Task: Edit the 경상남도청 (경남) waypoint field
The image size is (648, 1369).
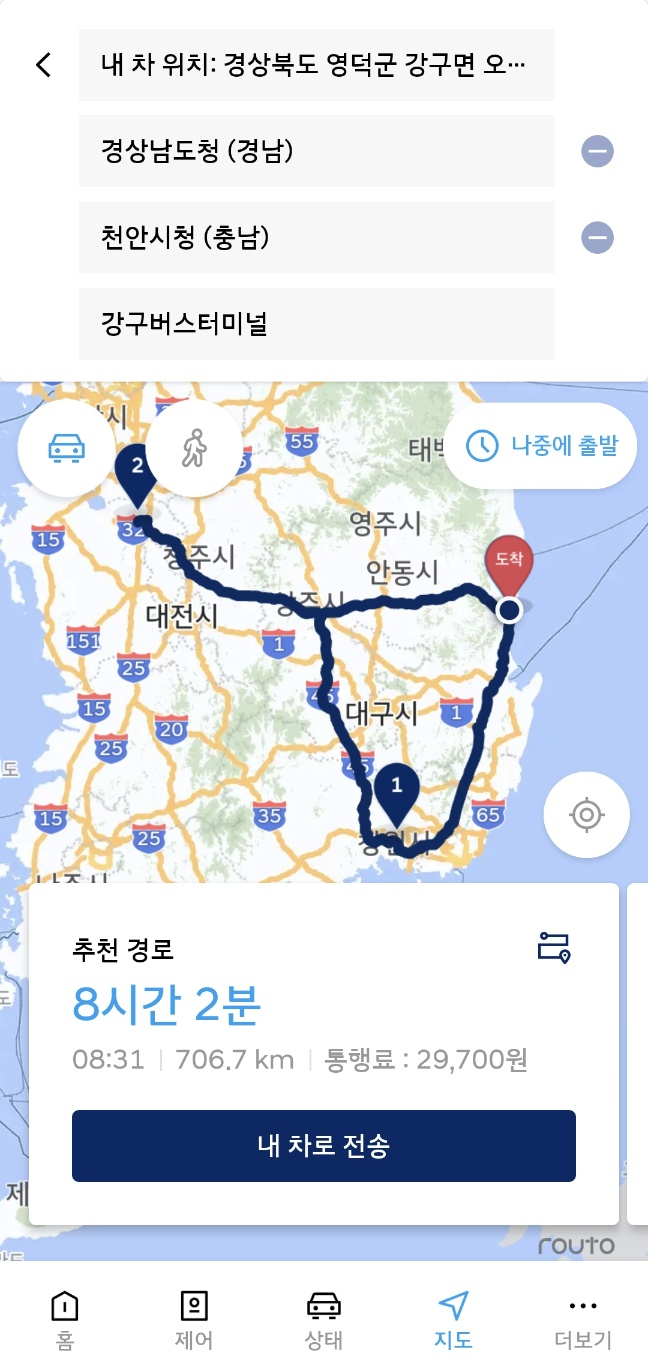Action: point(315,151)
